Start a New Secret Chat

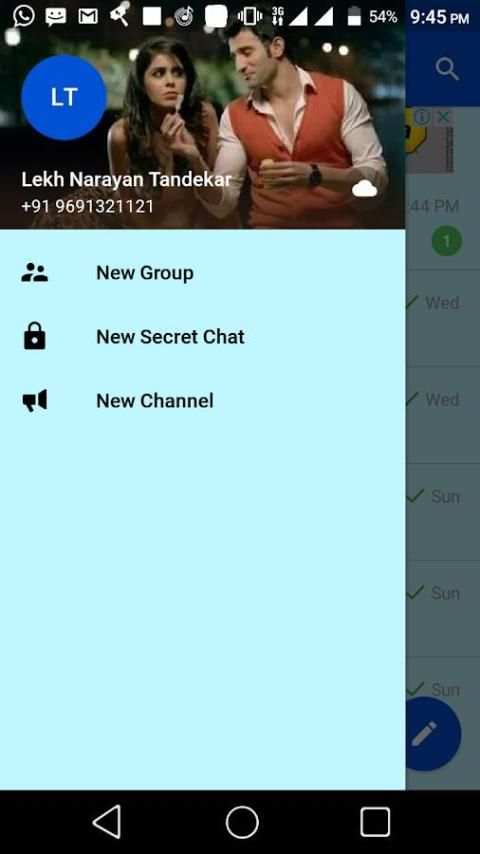(x=202, y=337)
